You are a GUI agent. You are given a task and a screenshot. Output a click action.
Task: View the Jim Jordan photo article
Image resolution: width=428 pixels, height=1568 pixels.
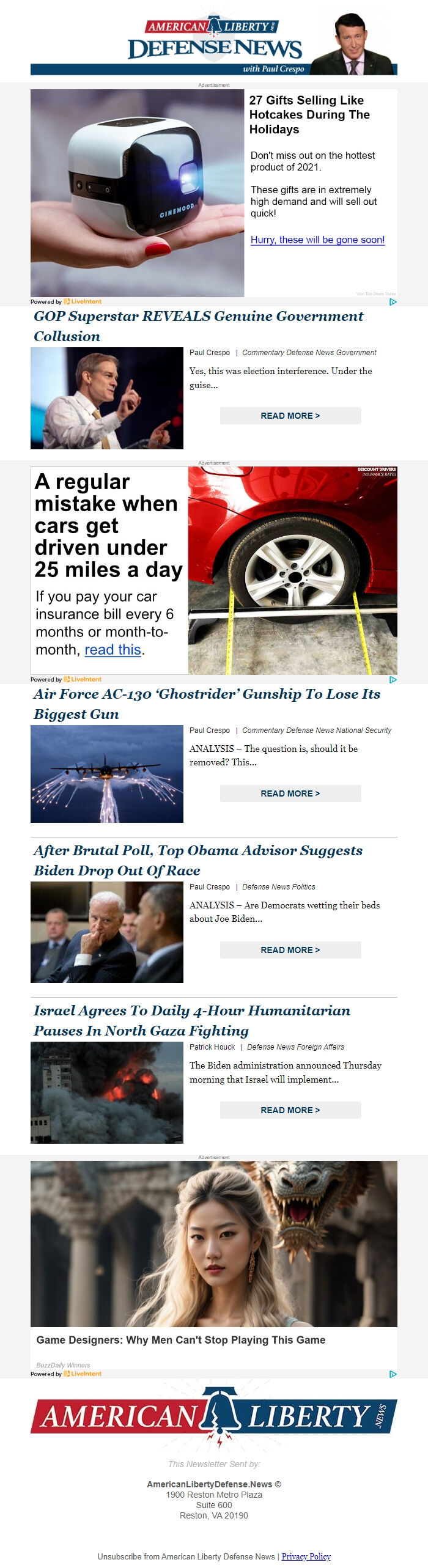[x=107, y=398]
